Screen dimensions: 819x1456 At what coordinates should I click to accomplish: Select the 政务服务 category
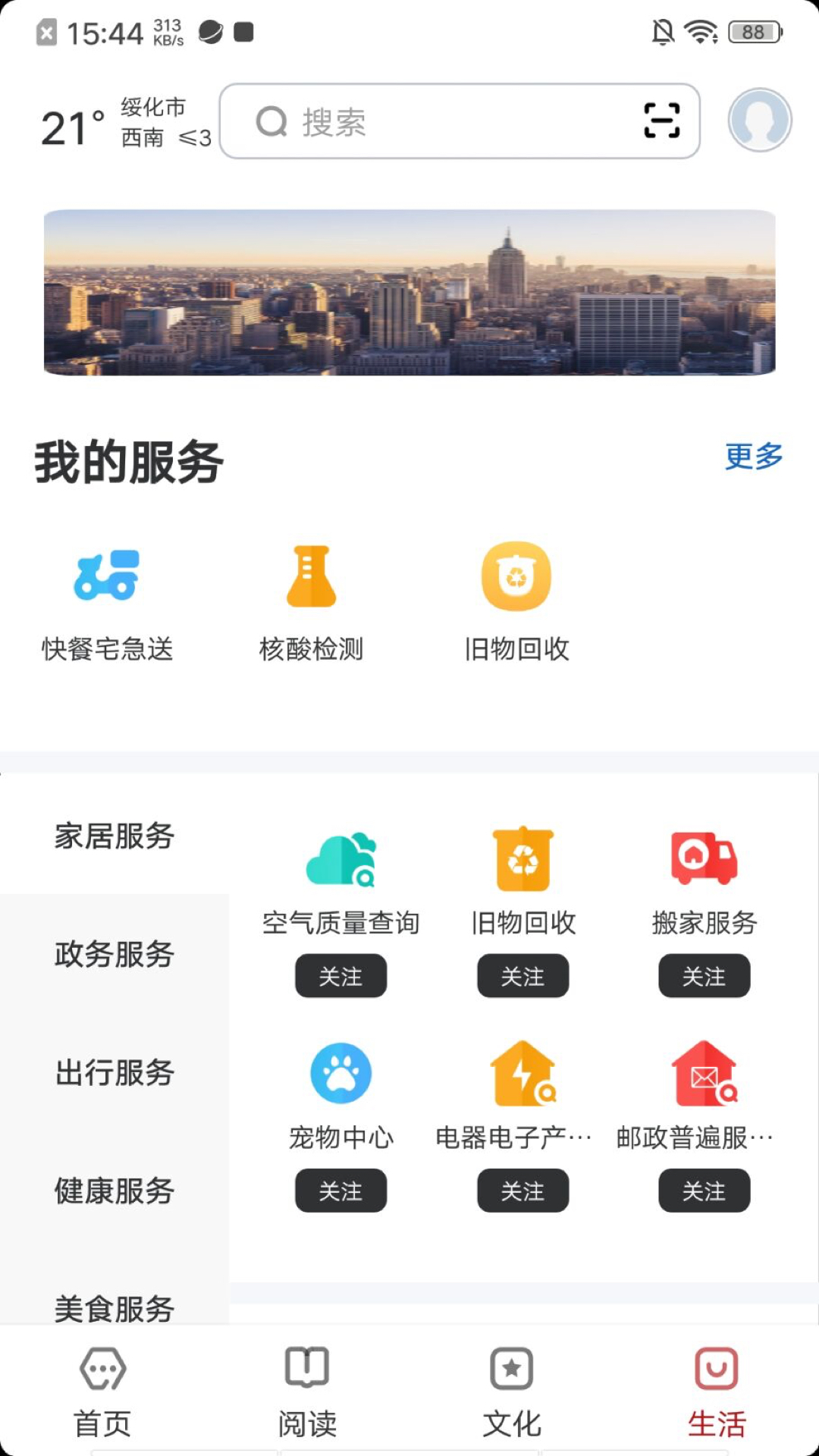point(115,954)
